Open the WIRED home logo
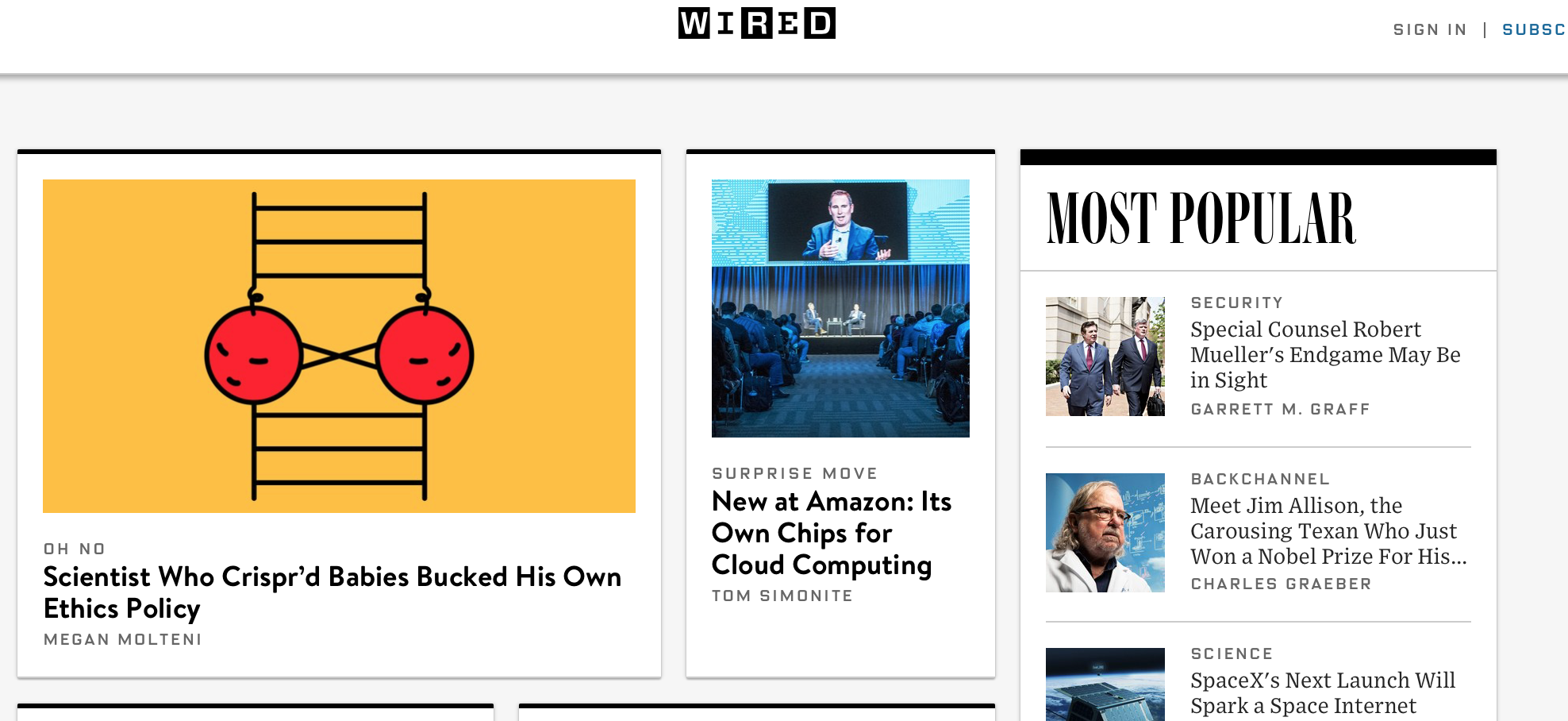The width and height of the screenshot is (1568, 721). click(756, 23)
